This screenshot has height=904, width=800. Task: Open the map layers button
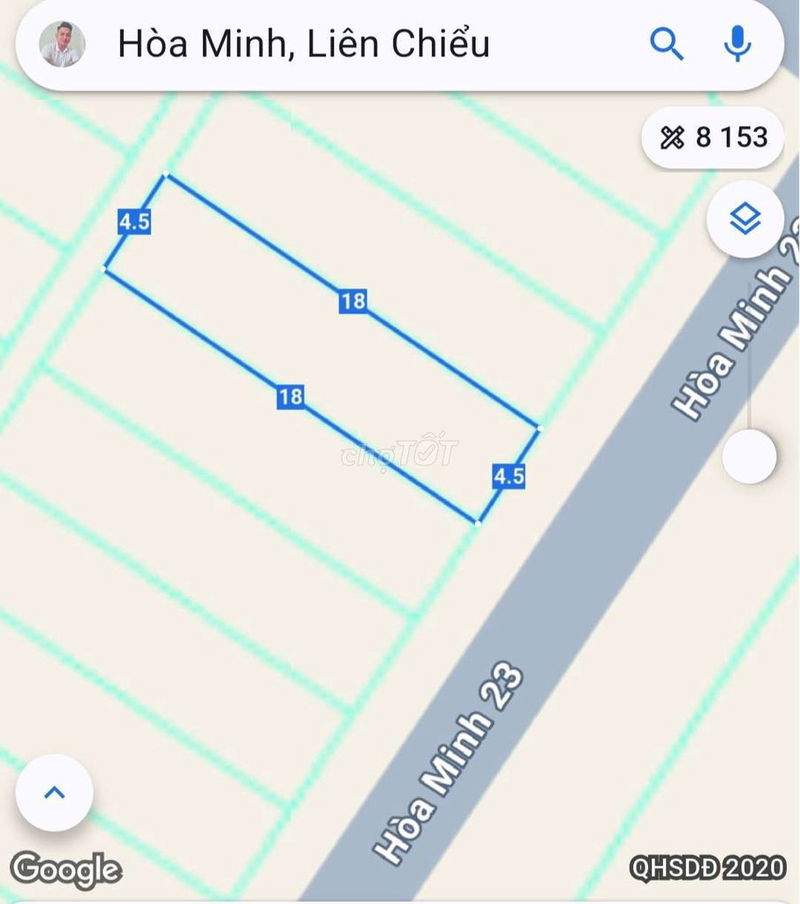pyautogui.click(x=745, y=220)
